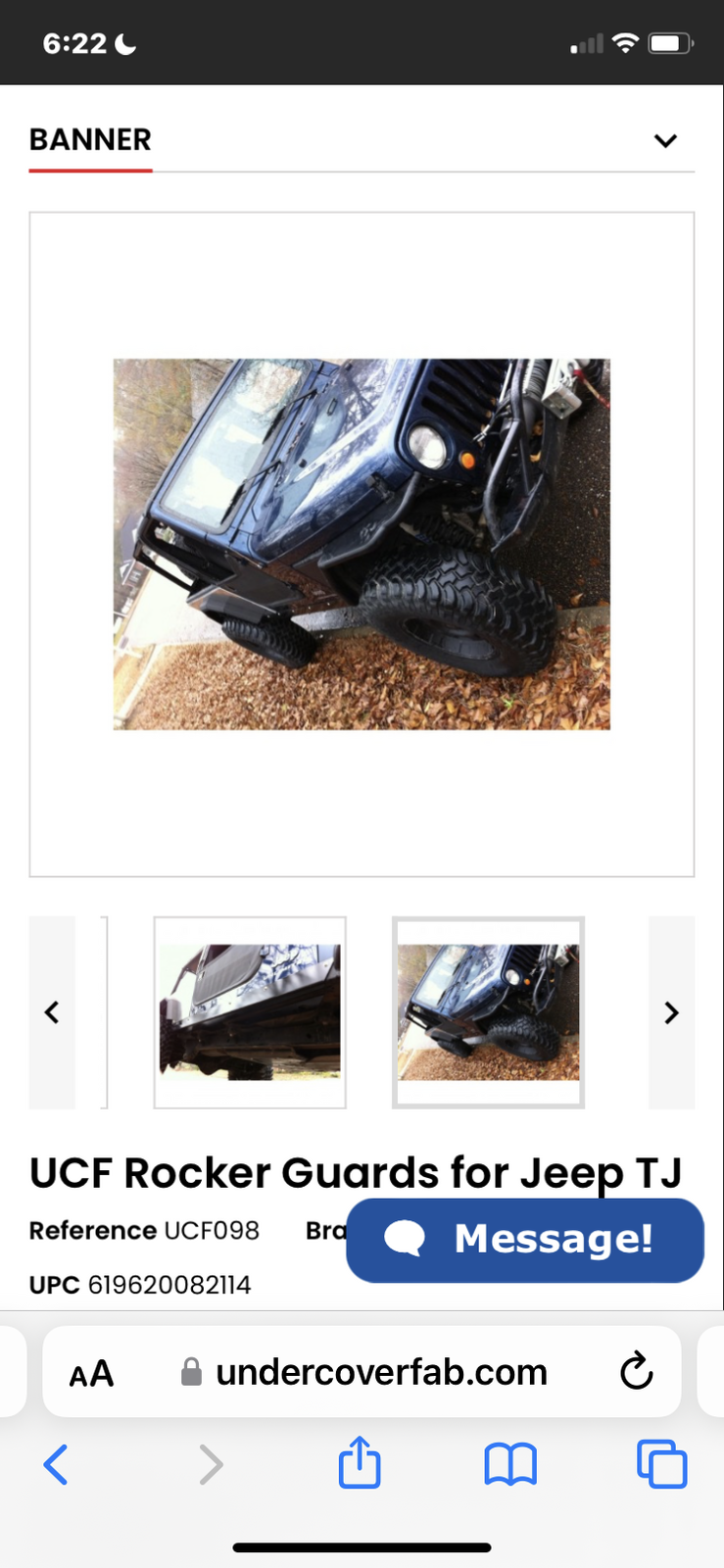This screenshot has width=724, height=1568.
Task: Expand the BANNER dropdown chevron
Action: tap(665, 141)
